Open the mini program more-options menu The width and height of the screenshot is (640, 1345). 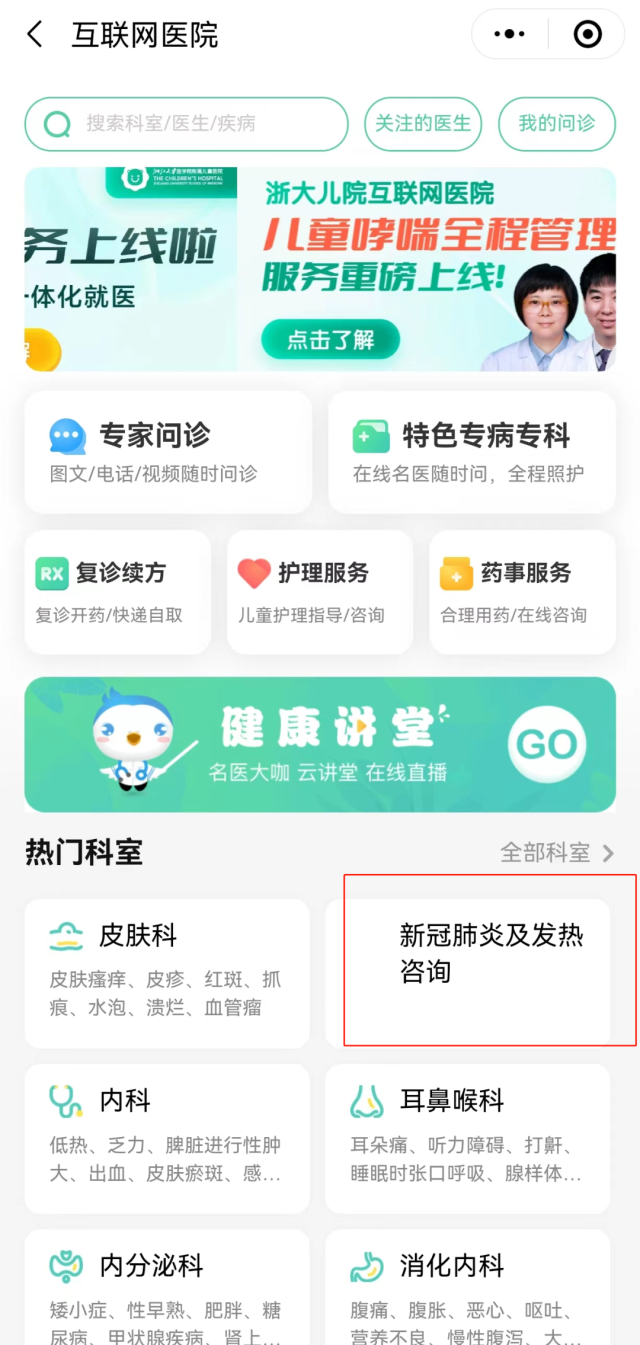[510, 35]
